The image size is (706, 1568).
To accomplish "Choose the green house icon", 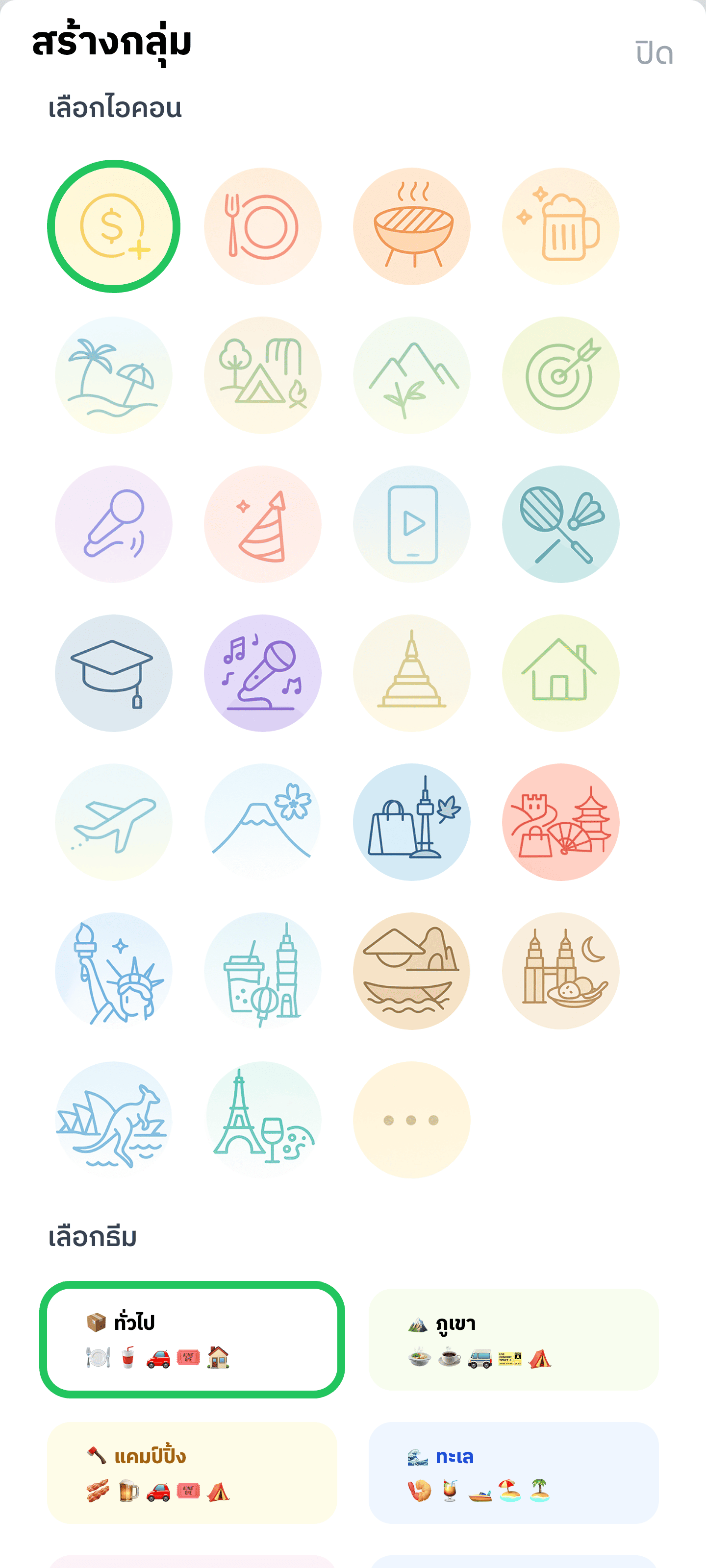I will point(560,673).
